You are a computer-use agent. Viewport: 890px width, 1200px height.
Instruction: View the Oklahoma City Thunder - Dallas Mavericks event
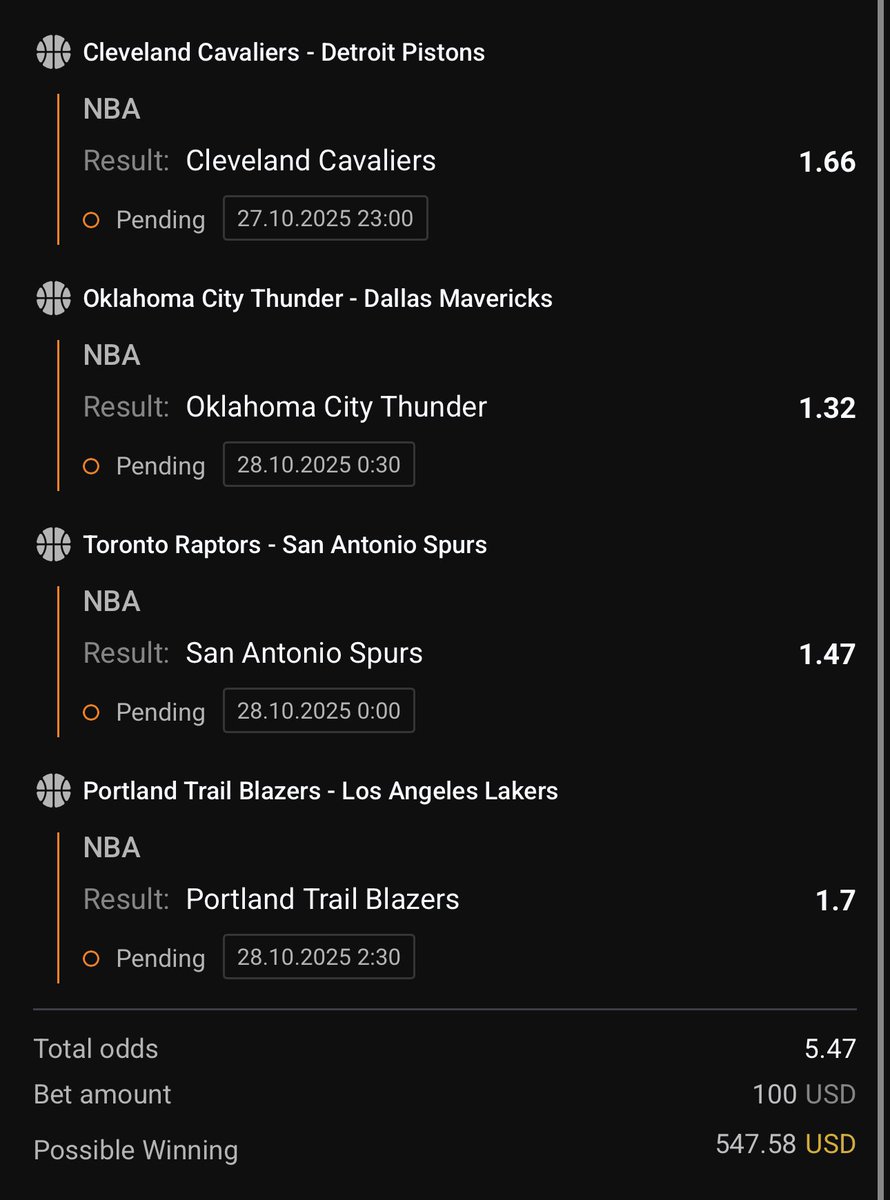pyautogui.click(x=317, y=299)
